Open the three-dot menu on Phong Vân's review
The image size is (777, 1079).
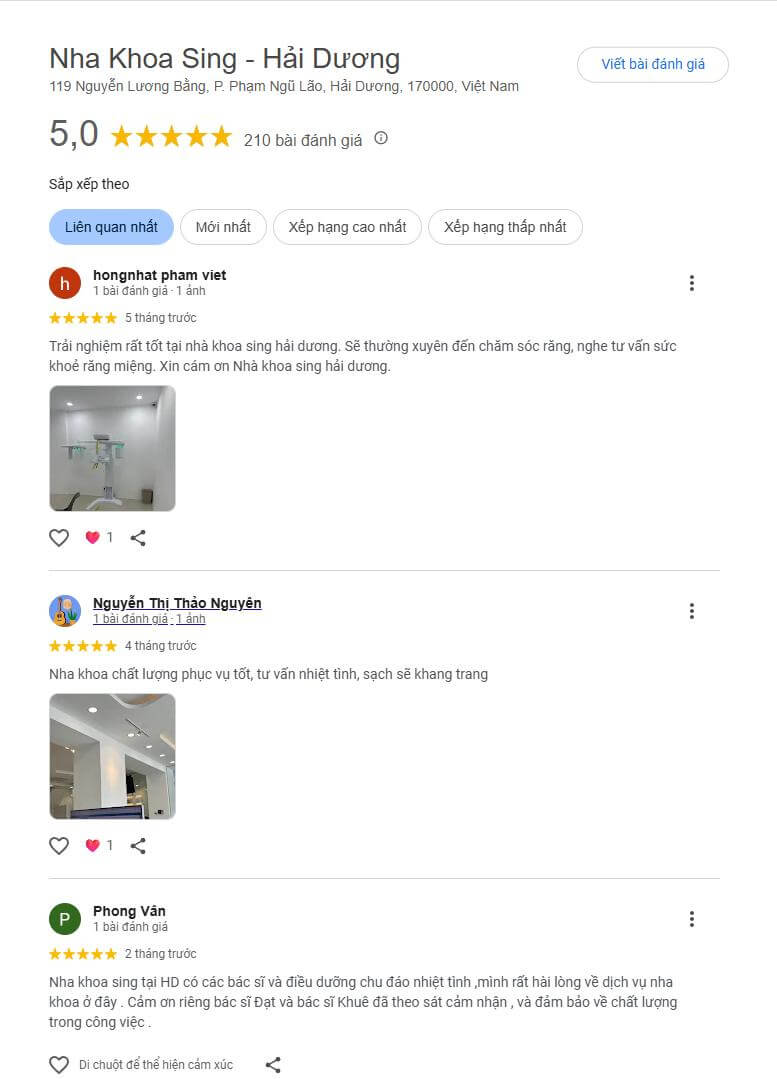[x=691, y=919]
